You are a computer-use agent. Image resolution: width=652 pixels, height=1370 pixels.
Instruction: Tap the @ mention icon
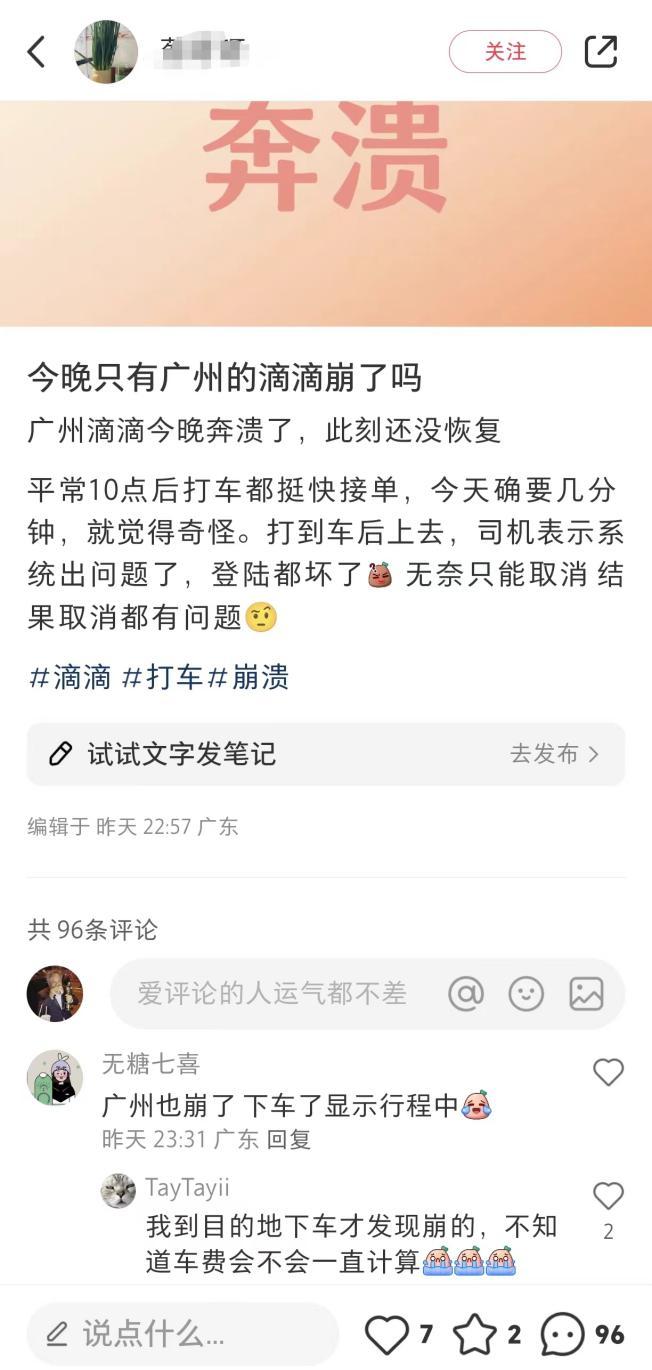pos(466,993)
